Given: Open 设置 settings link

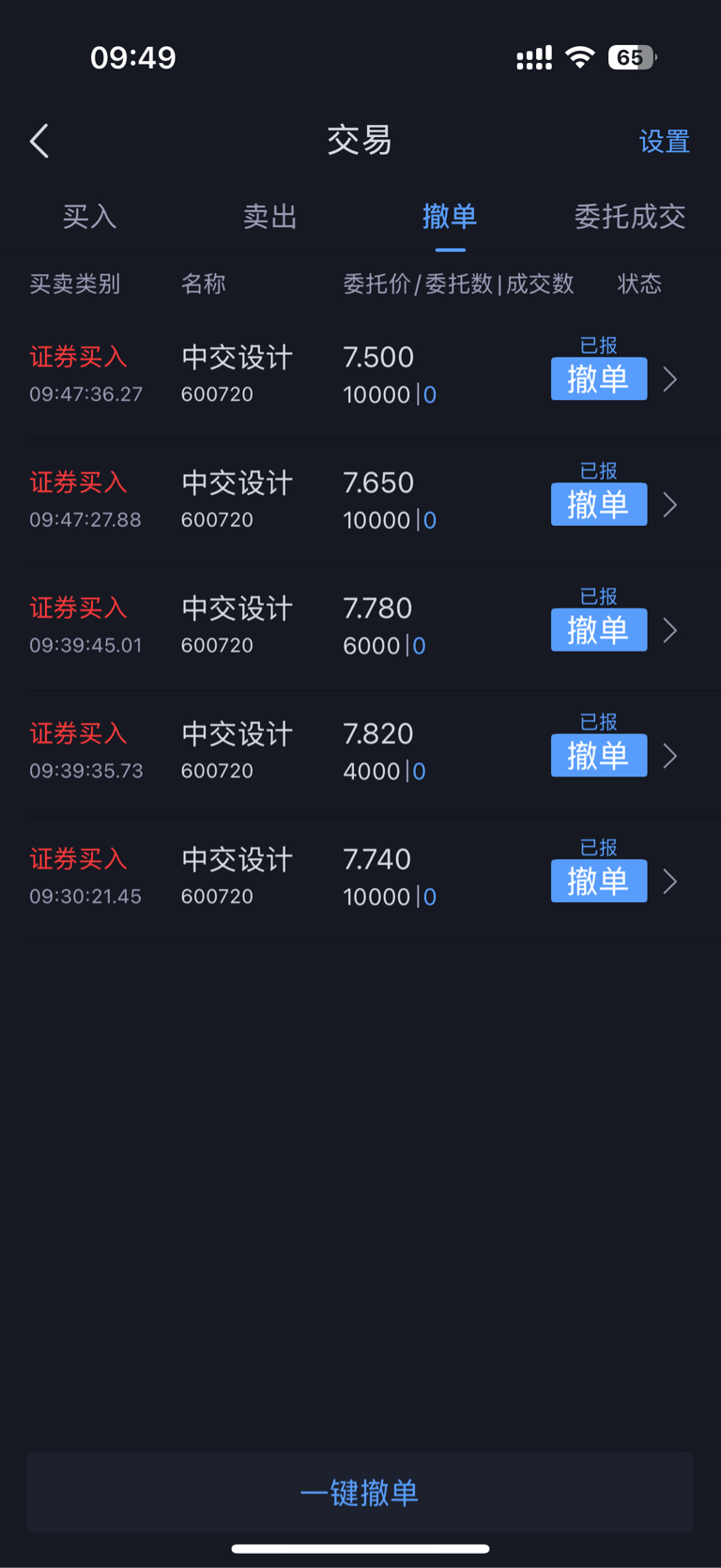Looking at the screenshot, I should (665, 142).
